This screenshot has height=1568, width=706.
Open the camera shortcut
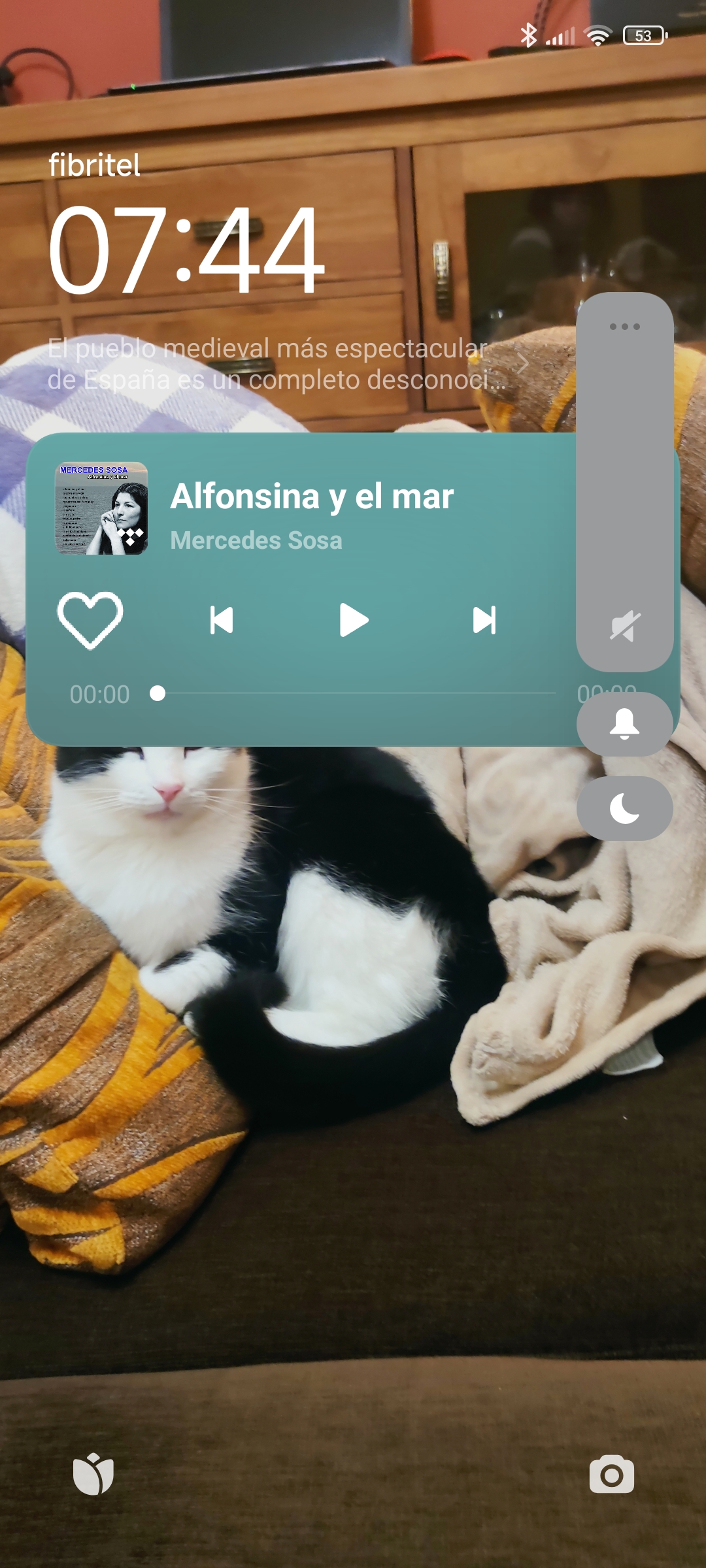611,1475
